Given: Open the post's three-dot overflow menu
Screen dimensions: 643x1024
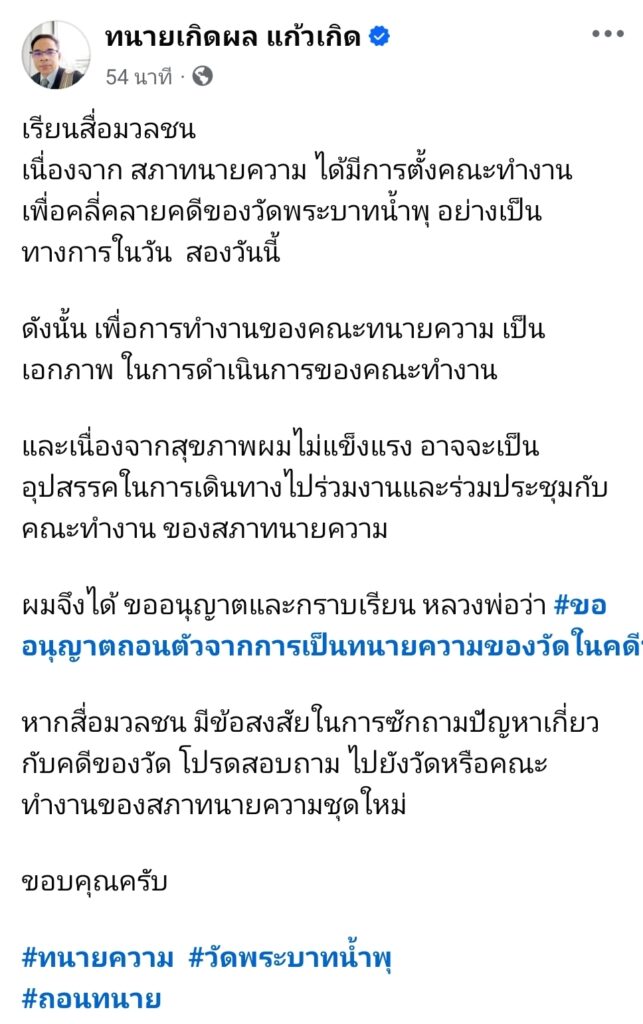Looking at the screenshot, I should [607, 34].
